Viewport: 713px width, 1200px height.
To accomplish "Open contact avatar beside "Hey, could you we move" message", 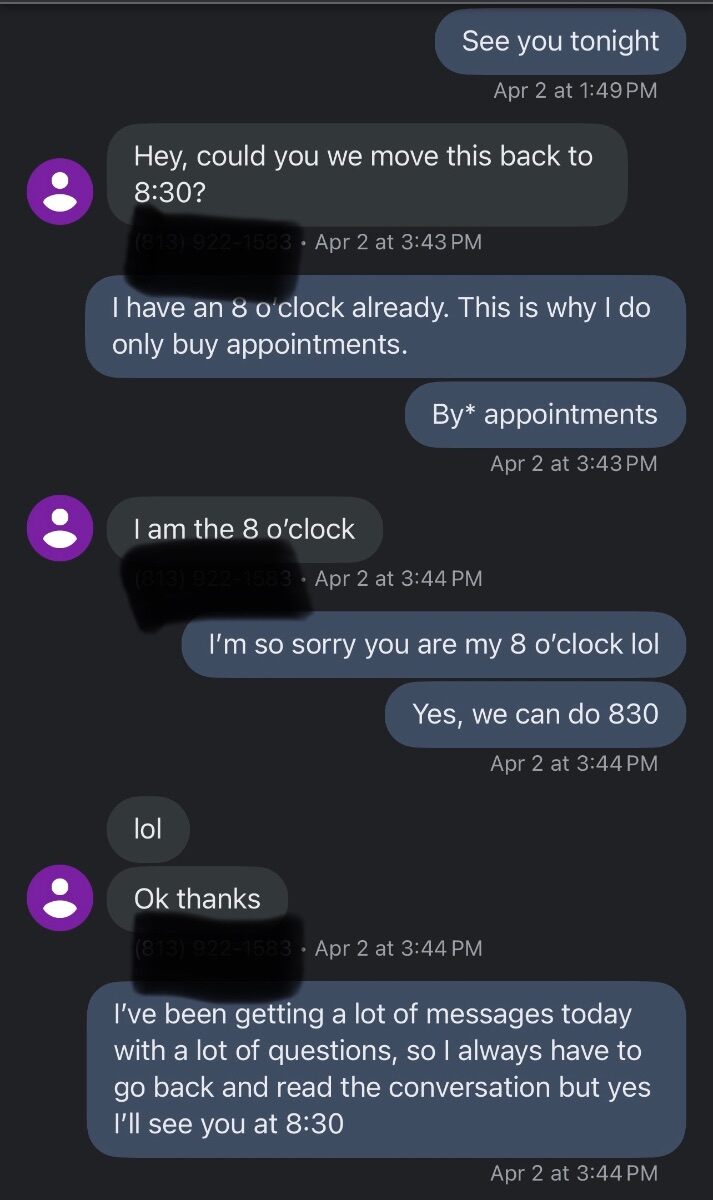I will [60, 191].
